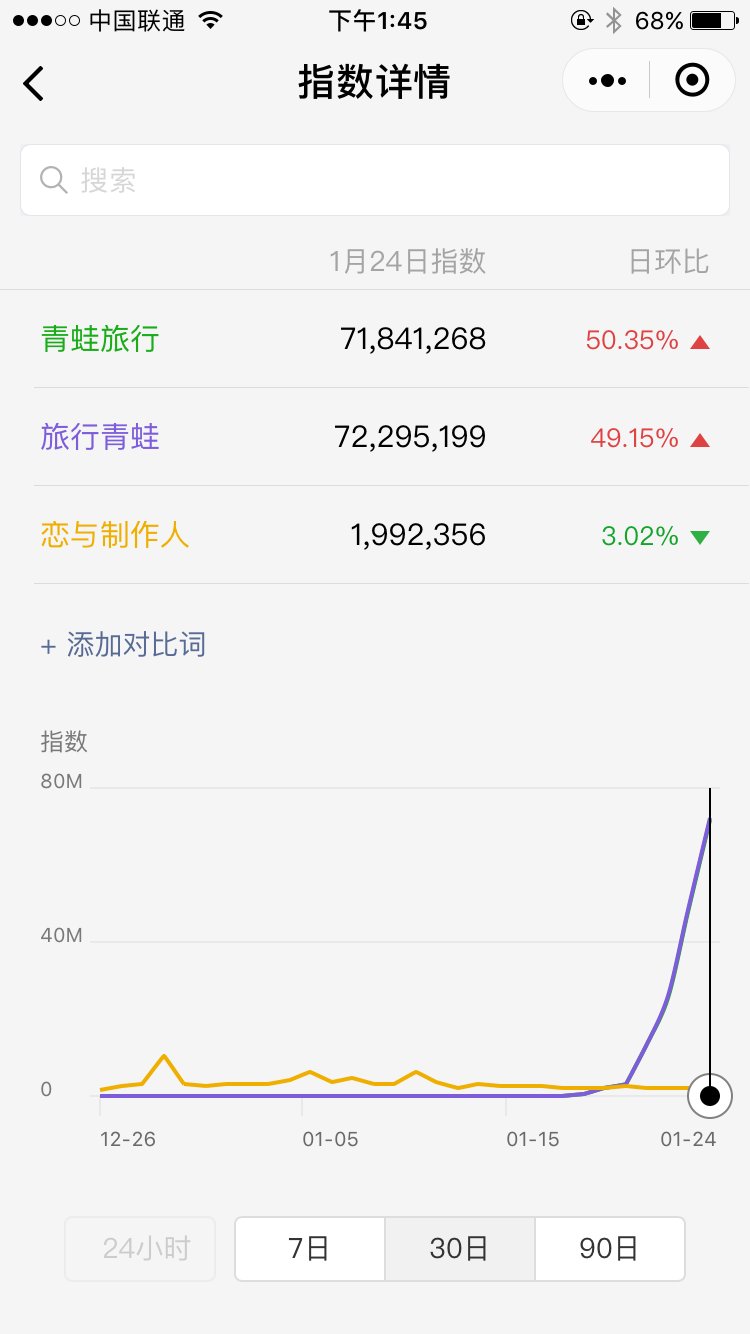Go back from 指数详情 page
Screen dimensions: 750x1334
(x=34, y=82)
